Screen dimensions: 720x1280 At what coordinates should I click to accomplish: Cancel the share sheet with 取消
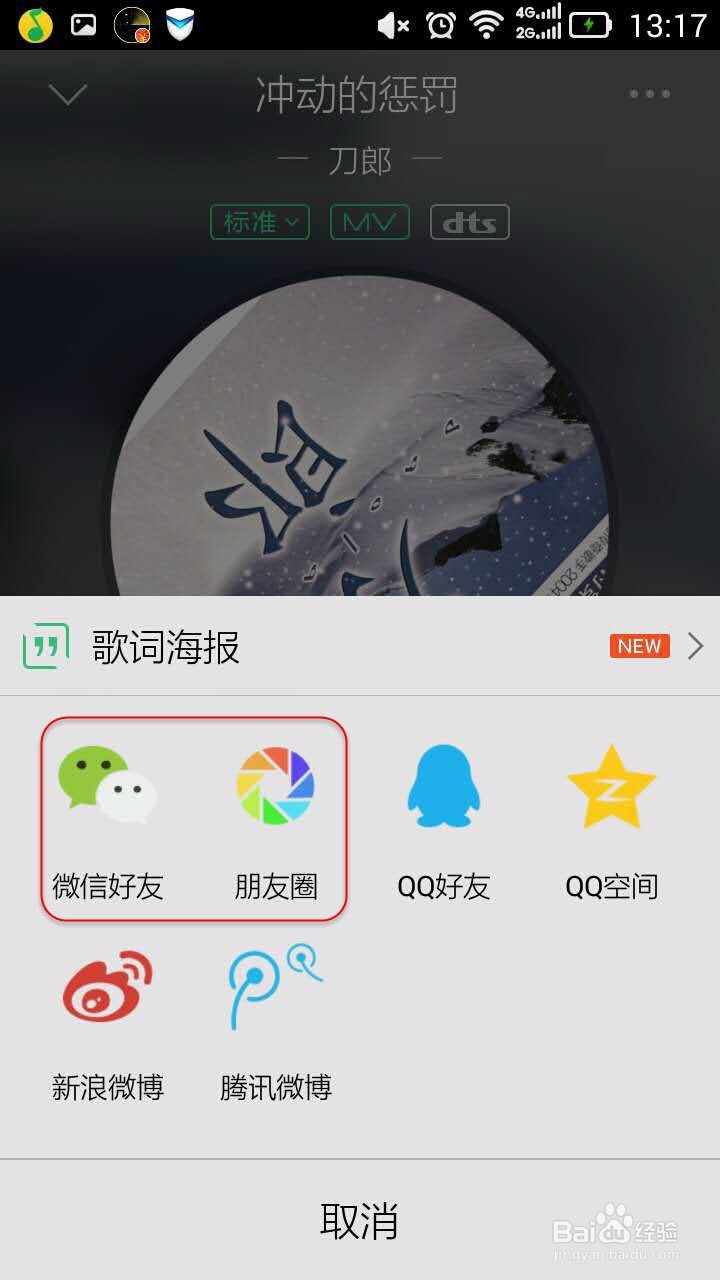[360, 1220]
